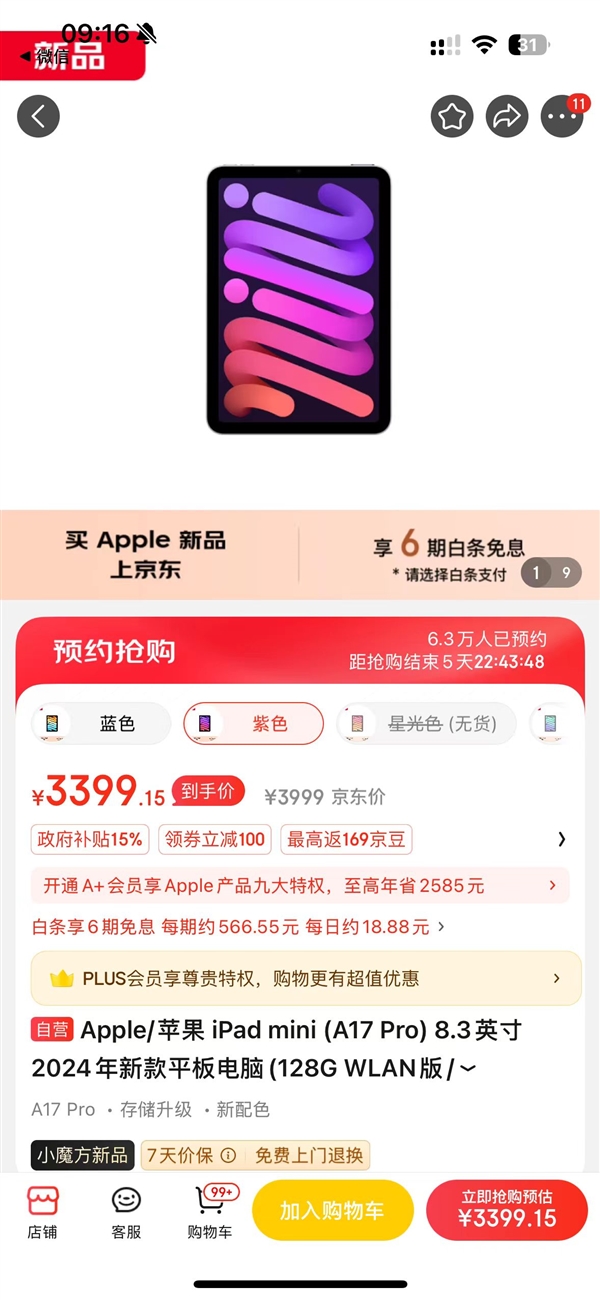Share this iPad mini listing
600x1300 pixels.
507,117
